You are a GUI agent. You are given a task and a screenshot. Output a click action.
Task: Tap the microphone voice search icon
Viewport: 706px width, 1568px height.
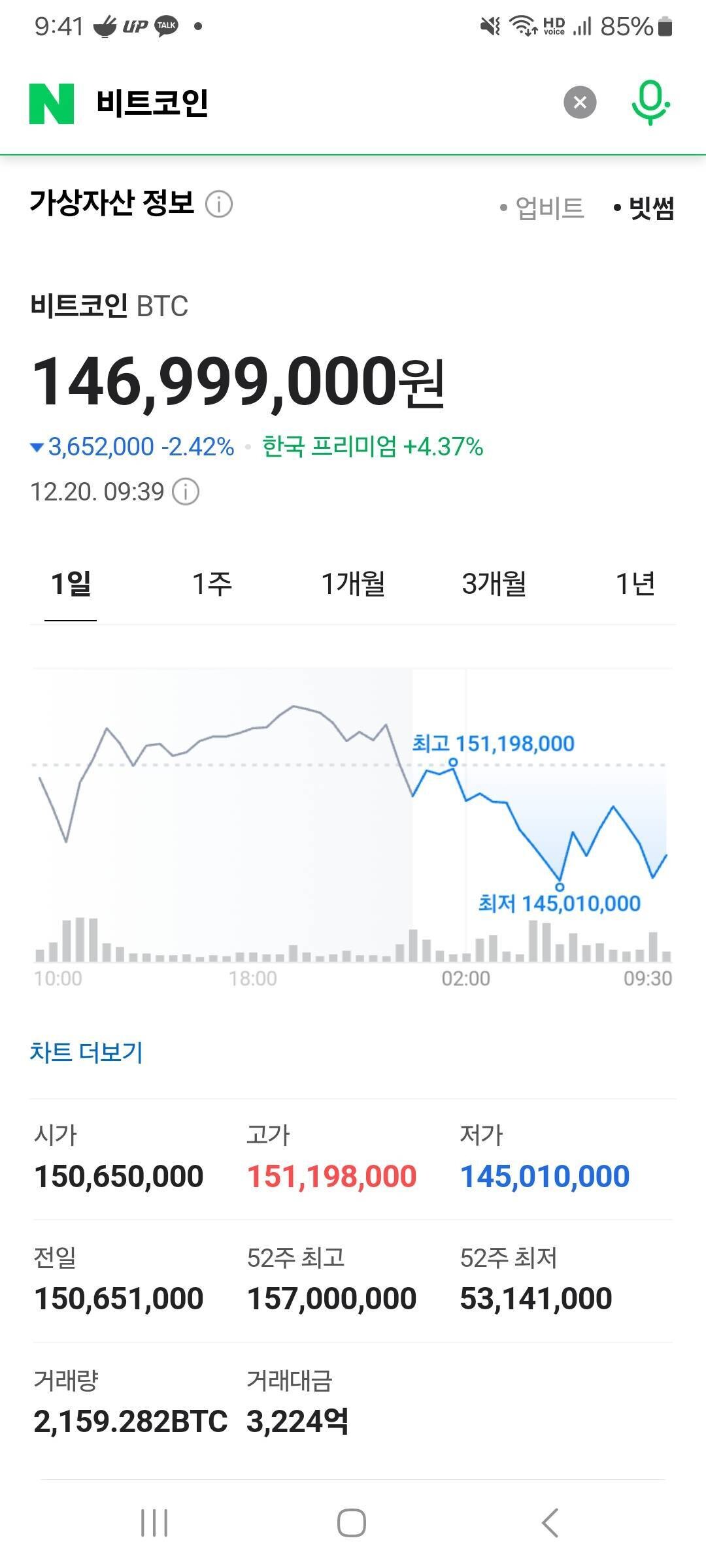[650, 102]
